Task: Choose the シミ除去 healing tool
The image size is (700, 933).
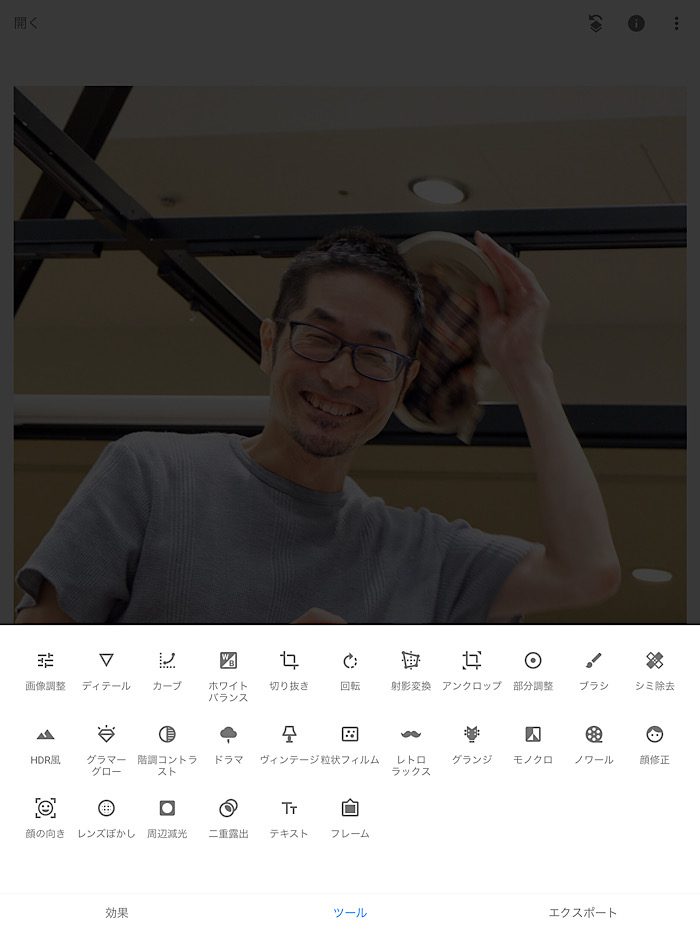Action: pyautogui.click(x=654, y=670)
